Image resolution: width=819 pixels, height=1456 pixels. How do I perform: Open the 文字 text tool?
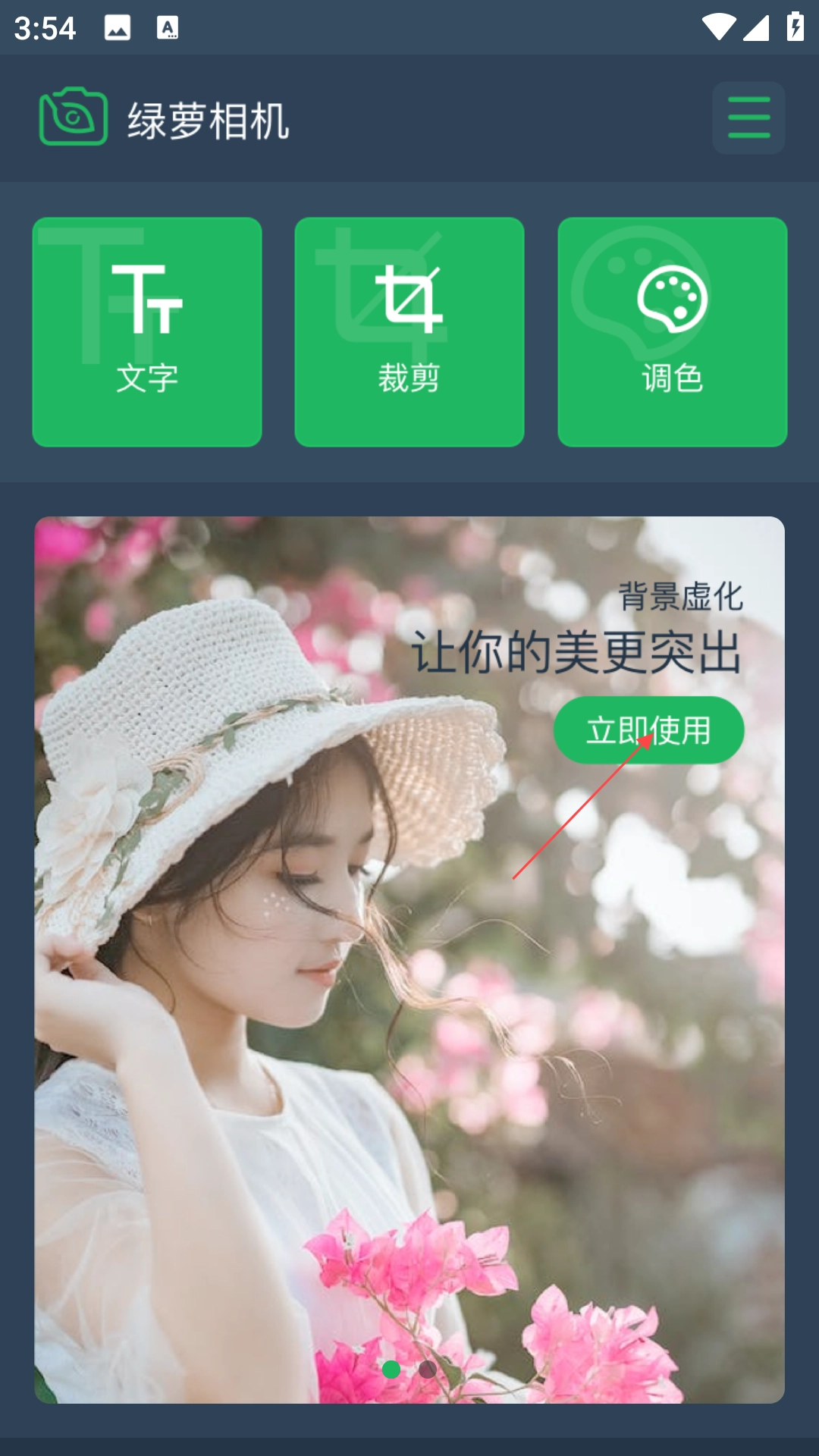(147, 332)
